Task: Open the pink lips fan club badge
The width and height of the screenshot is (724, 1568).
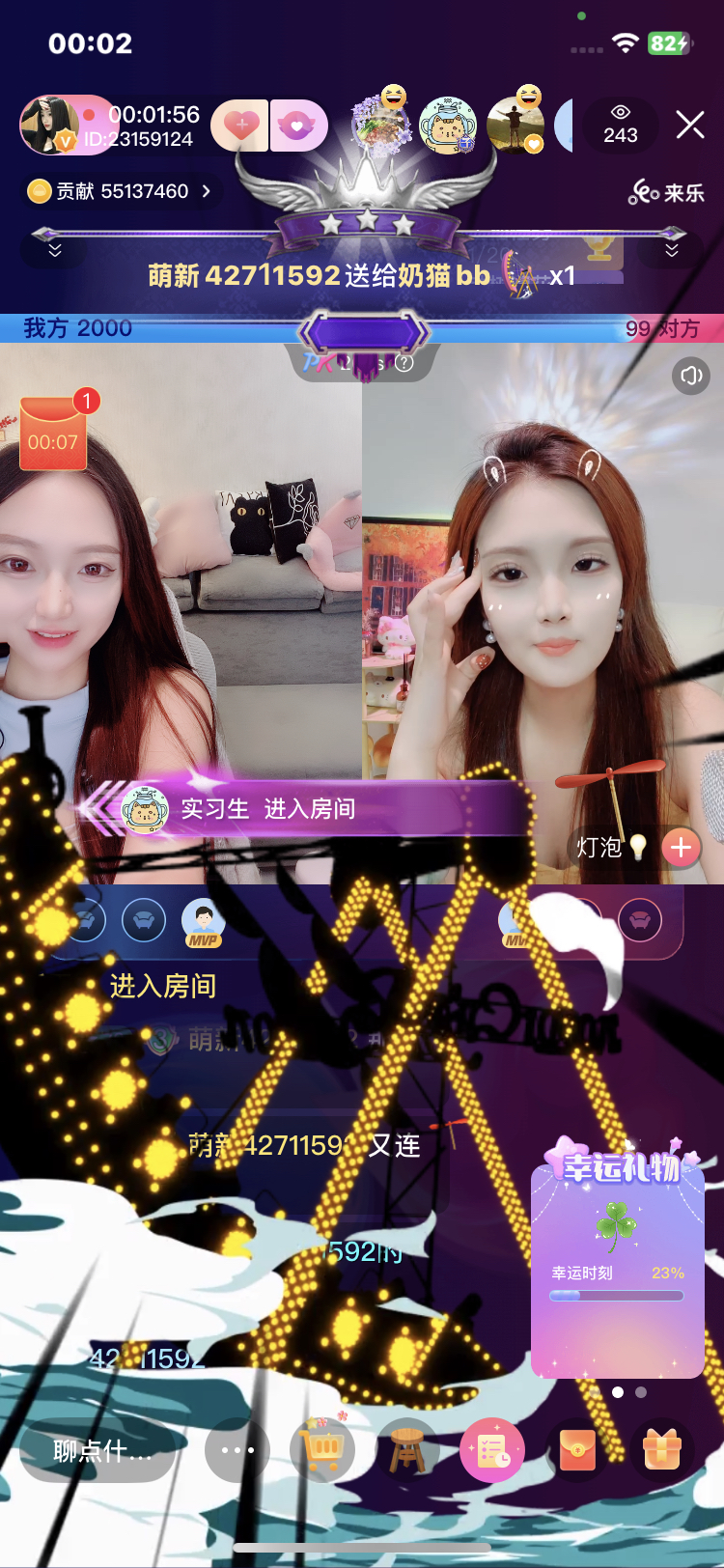Action: [298, 126]
